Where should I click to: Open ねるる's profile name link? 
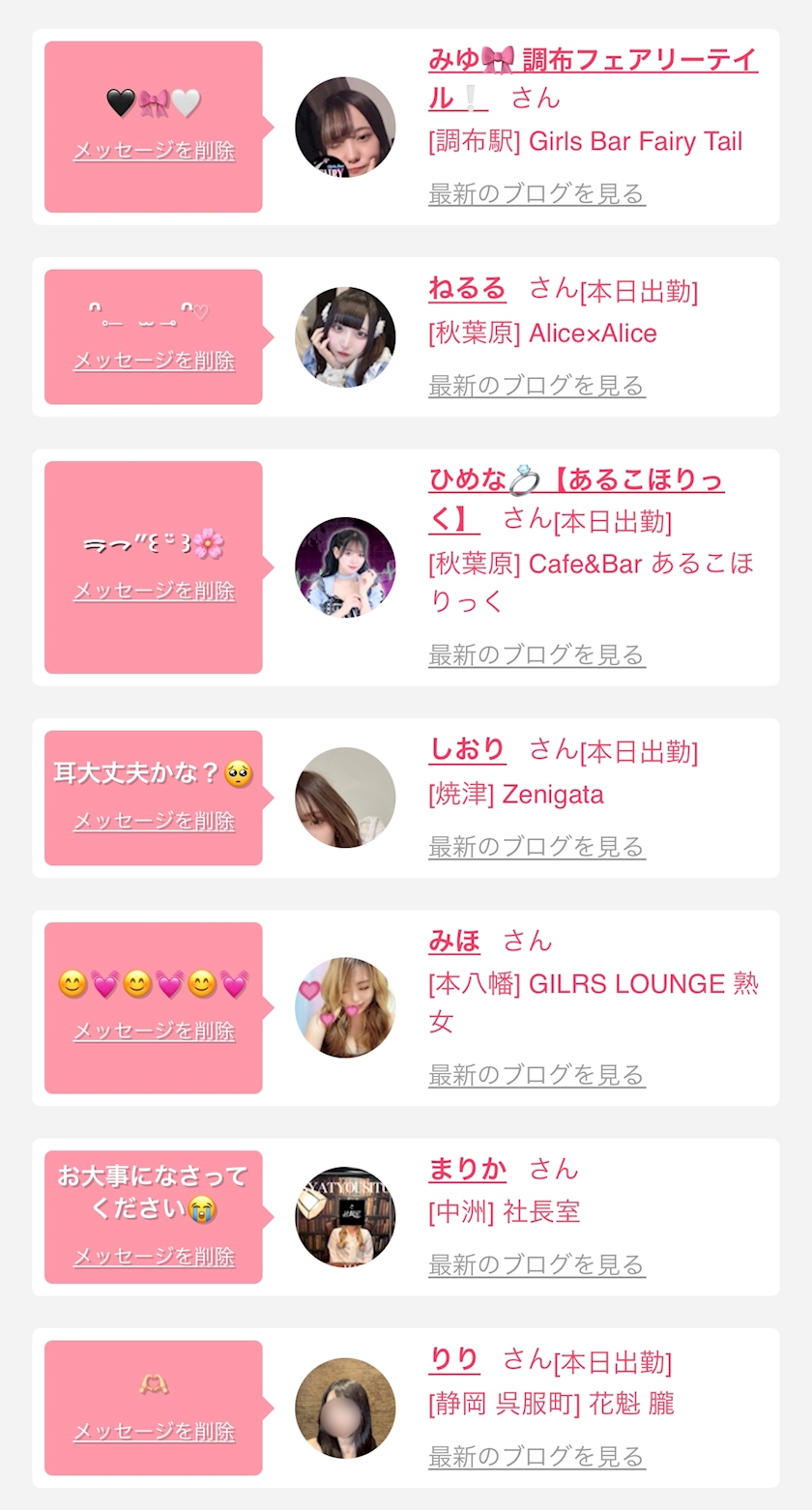pyautogui.click(x=467, y=288)
